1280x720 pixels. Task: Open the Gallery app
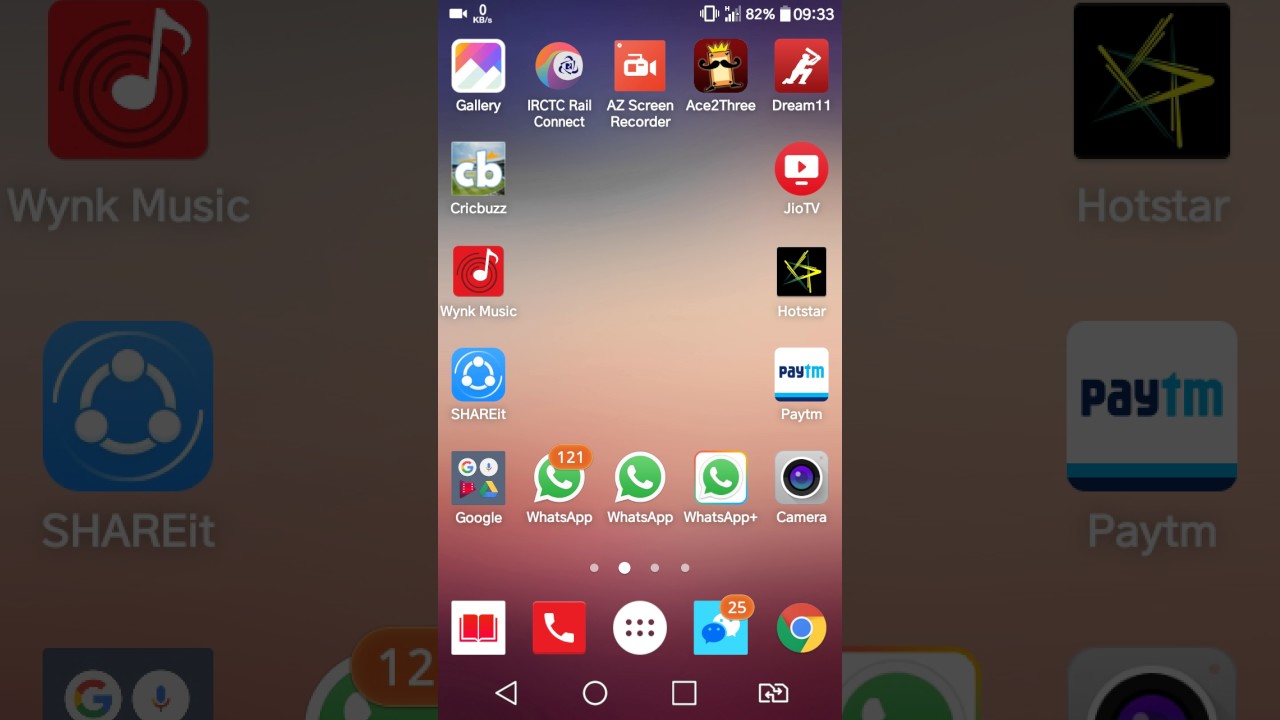point(478,66)
